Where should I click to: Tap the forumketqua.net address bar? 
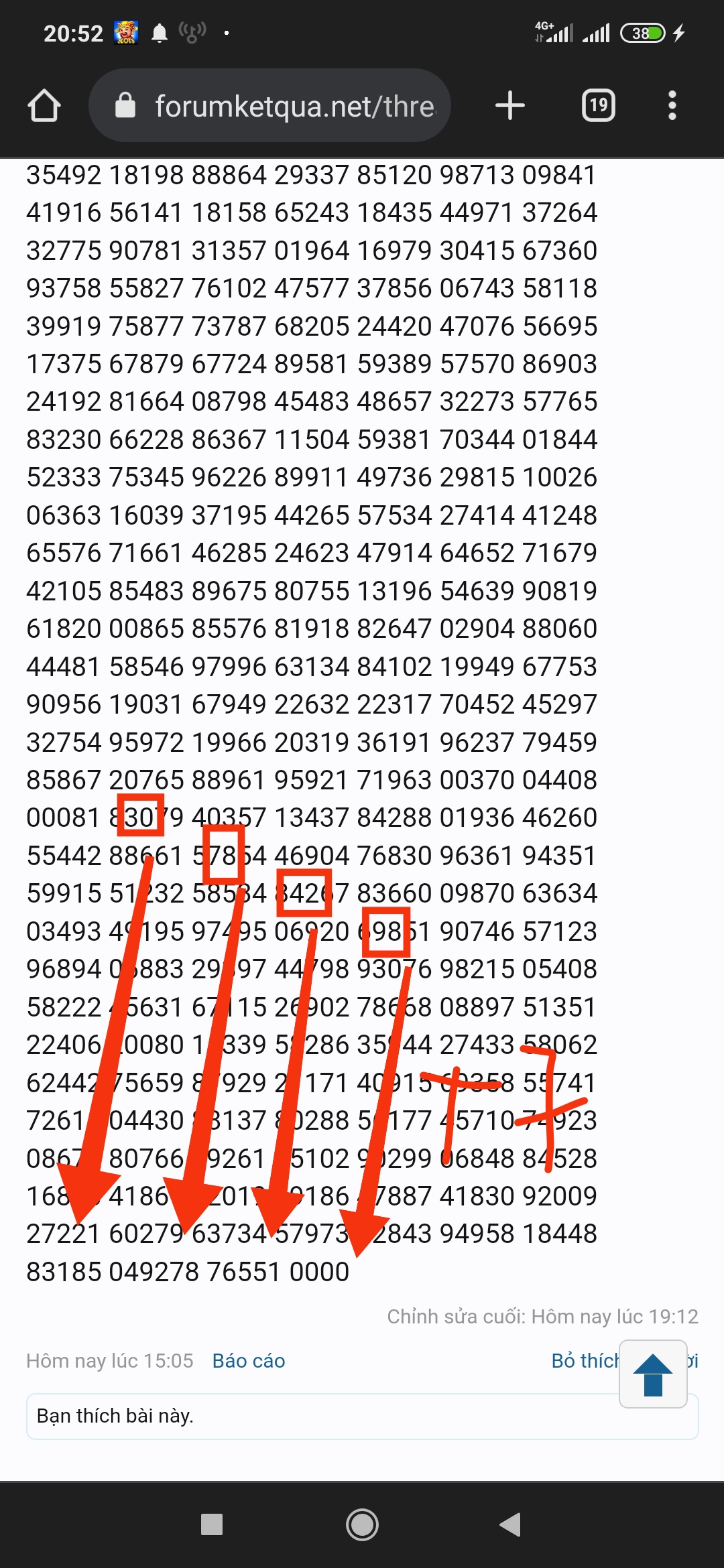[x=282, y=106]
